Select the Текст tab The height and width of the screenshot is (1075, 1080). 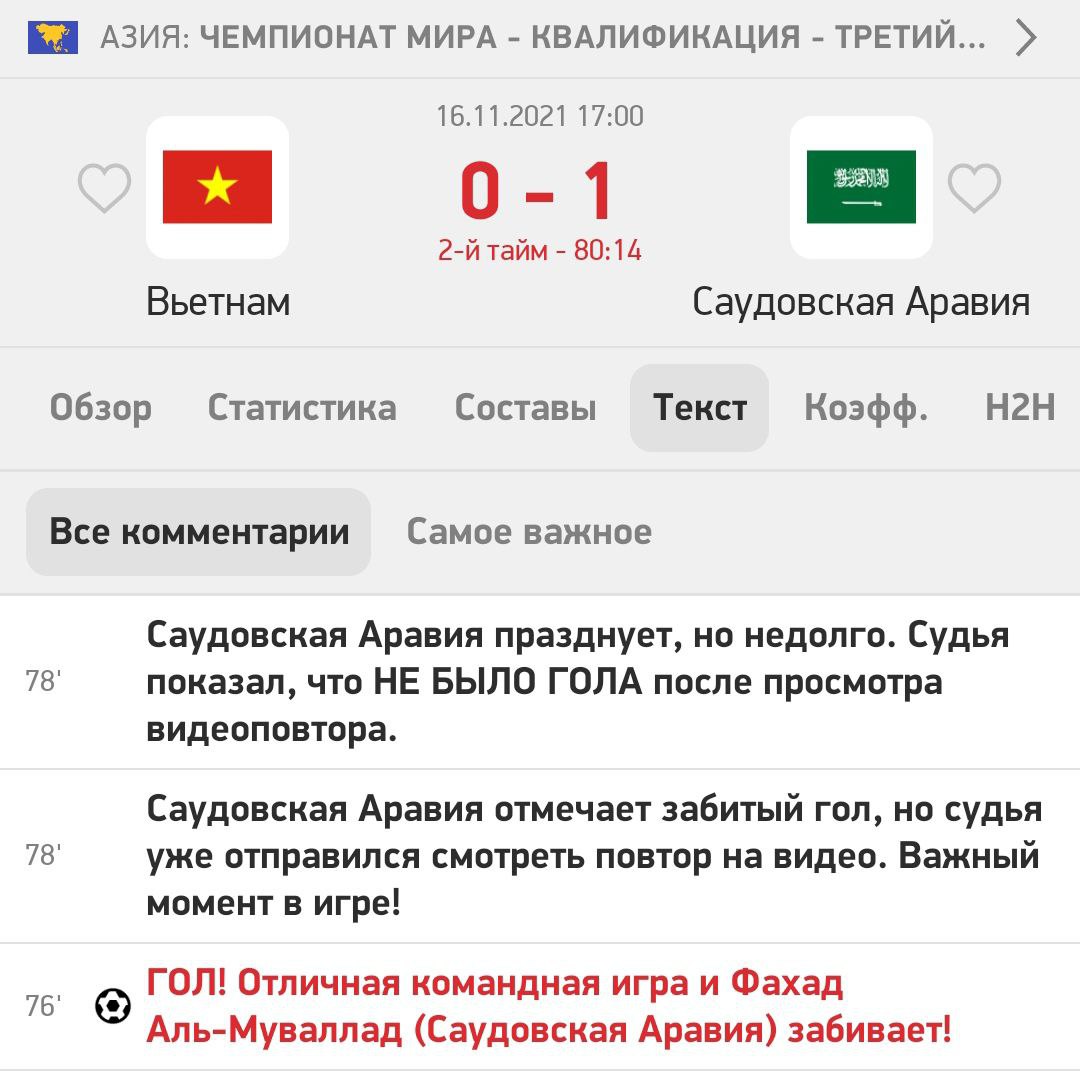[x=699, y=408]
